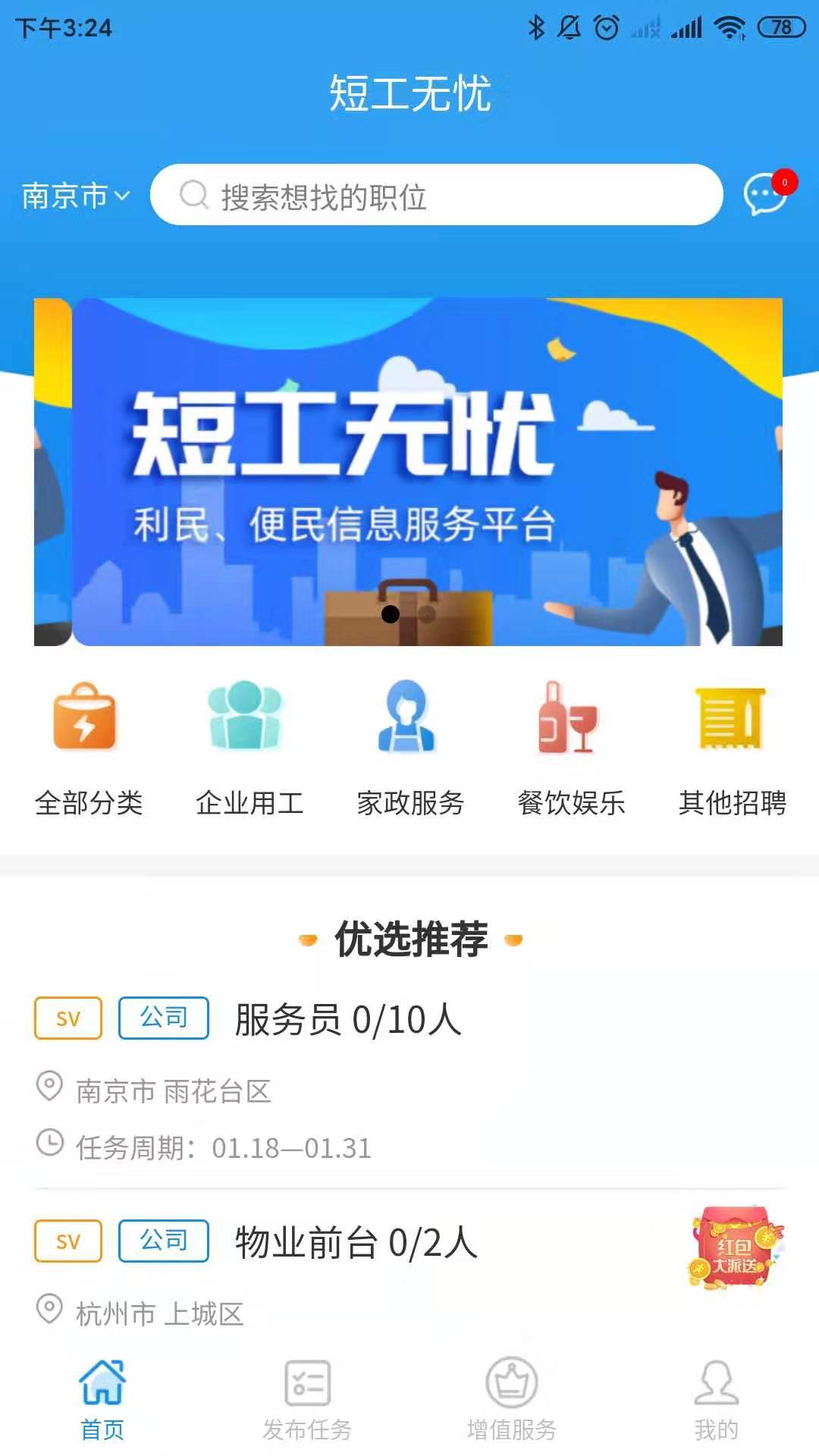View 餐饮娱乐 listings
The width and height of the screenshot is (819, 1456).
coord(570,748)
